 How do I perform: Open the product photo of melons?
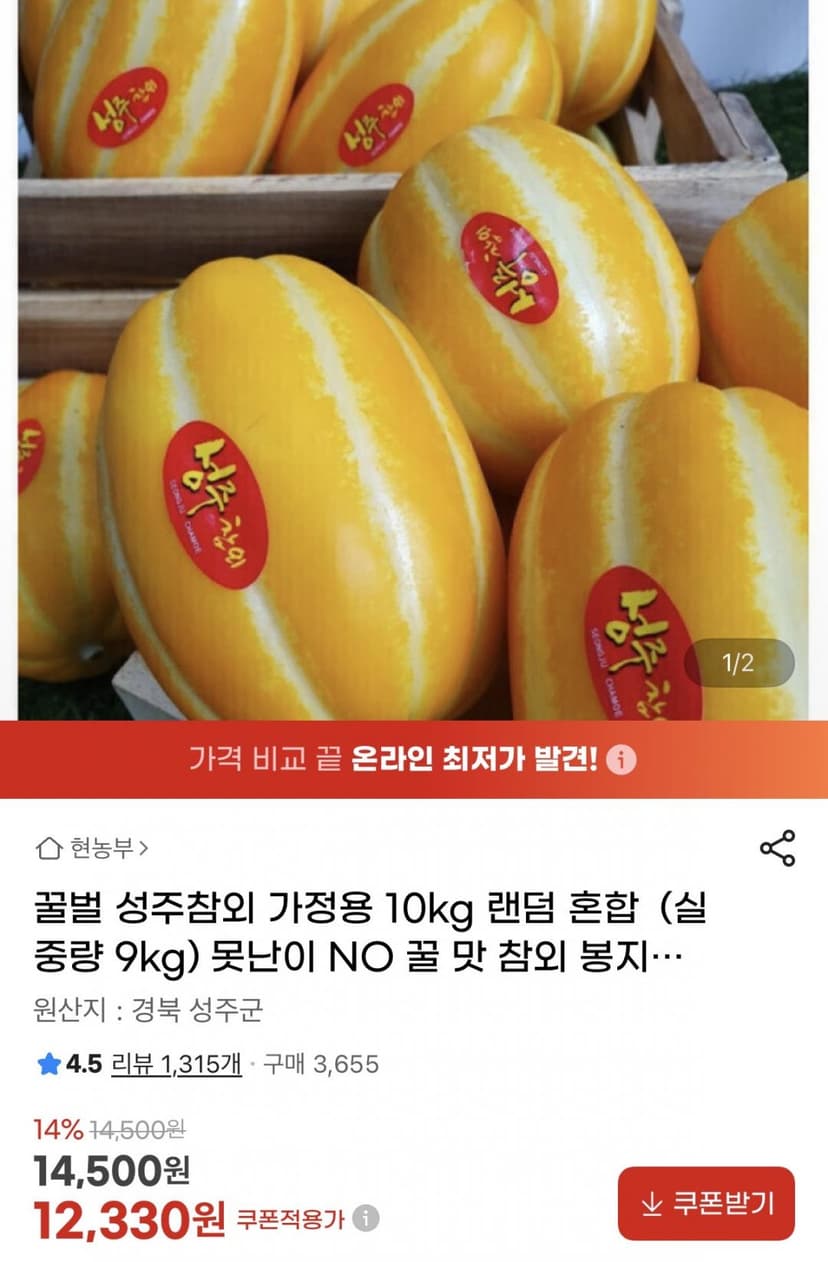[x=413, y=360]
